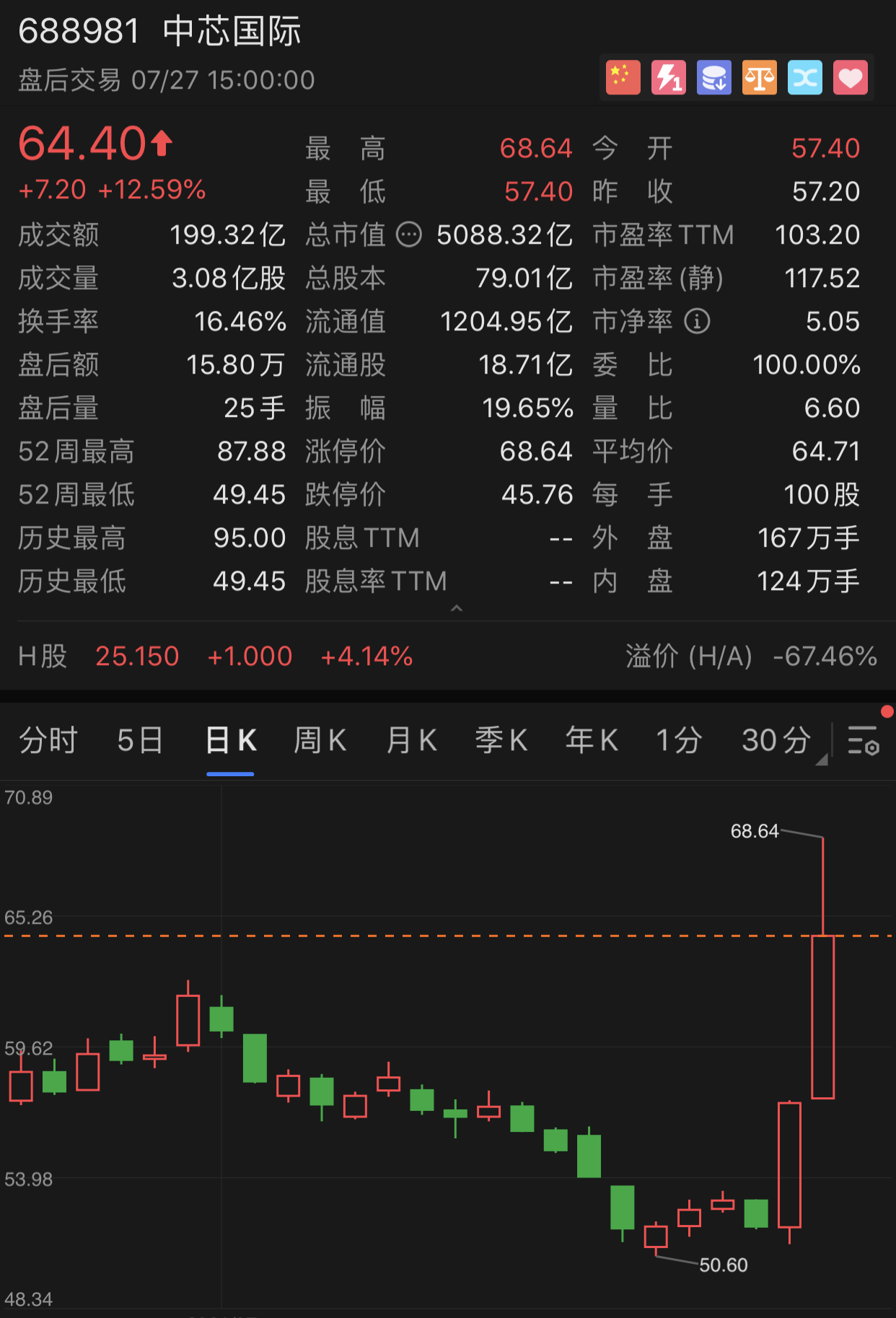
Task: Open detail via ellipsis icon beside 总市值
Action: 408,235
